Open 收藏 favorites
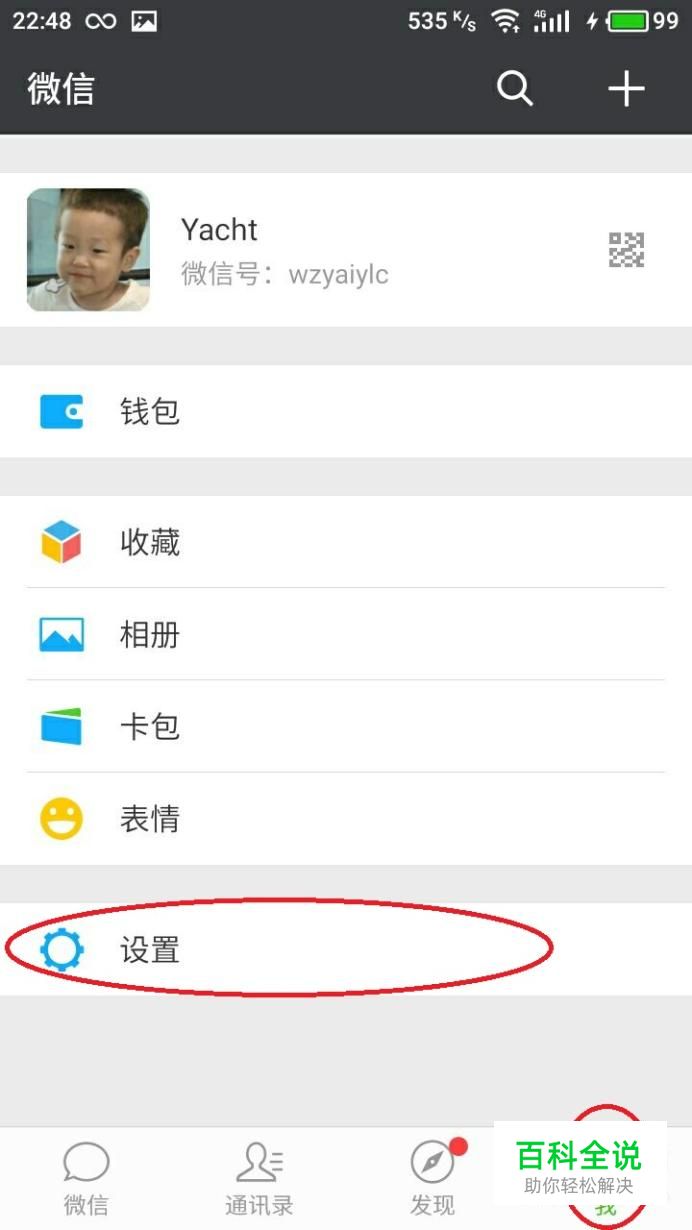The image size is (692, 1230). pyautogui.click(x=346, y=542)
